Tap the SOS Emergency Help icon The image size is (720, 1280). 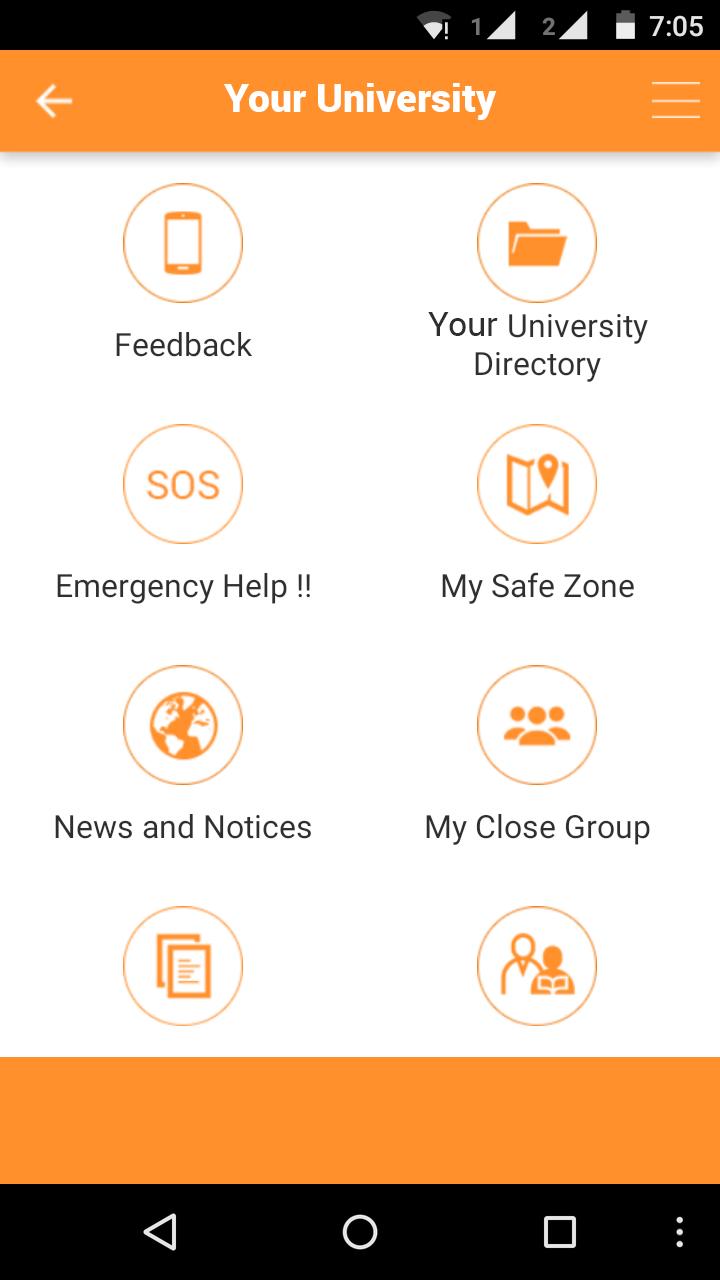183,483
